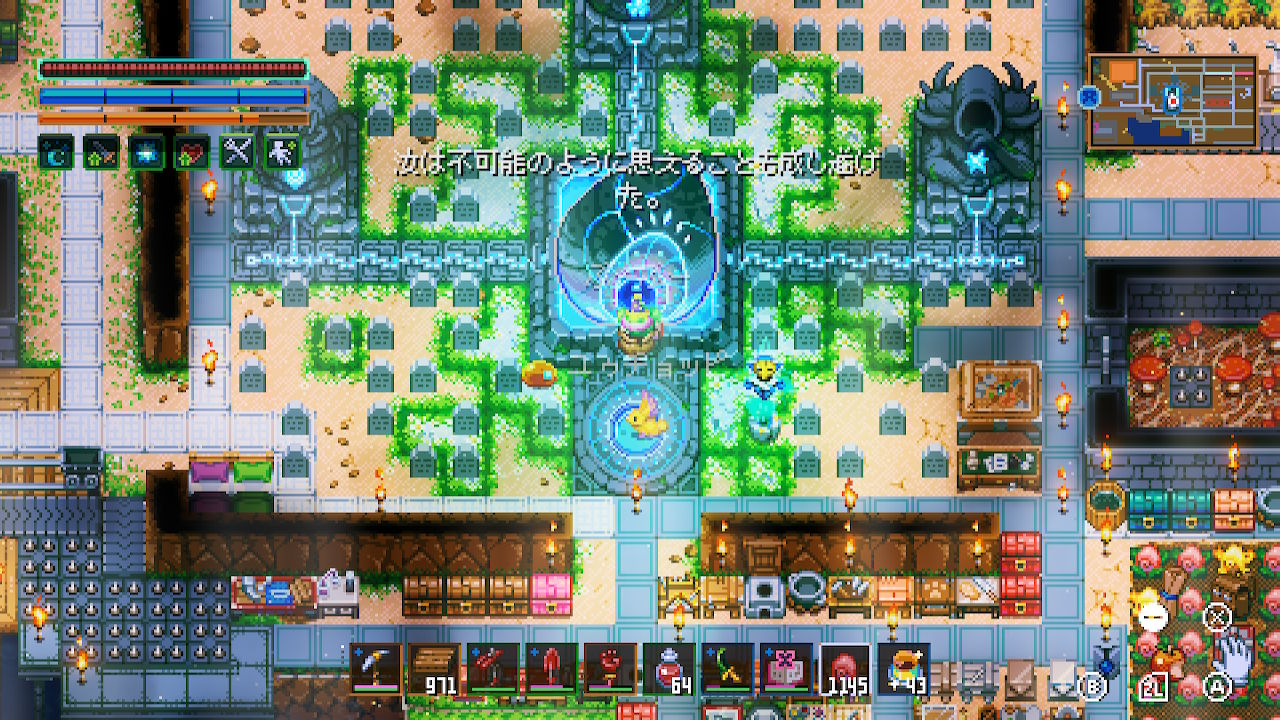Image resolution: width=1280 pixels, height=720 pixels.
Task: Open the minimap in the corner
Action: click(1172, 101)
